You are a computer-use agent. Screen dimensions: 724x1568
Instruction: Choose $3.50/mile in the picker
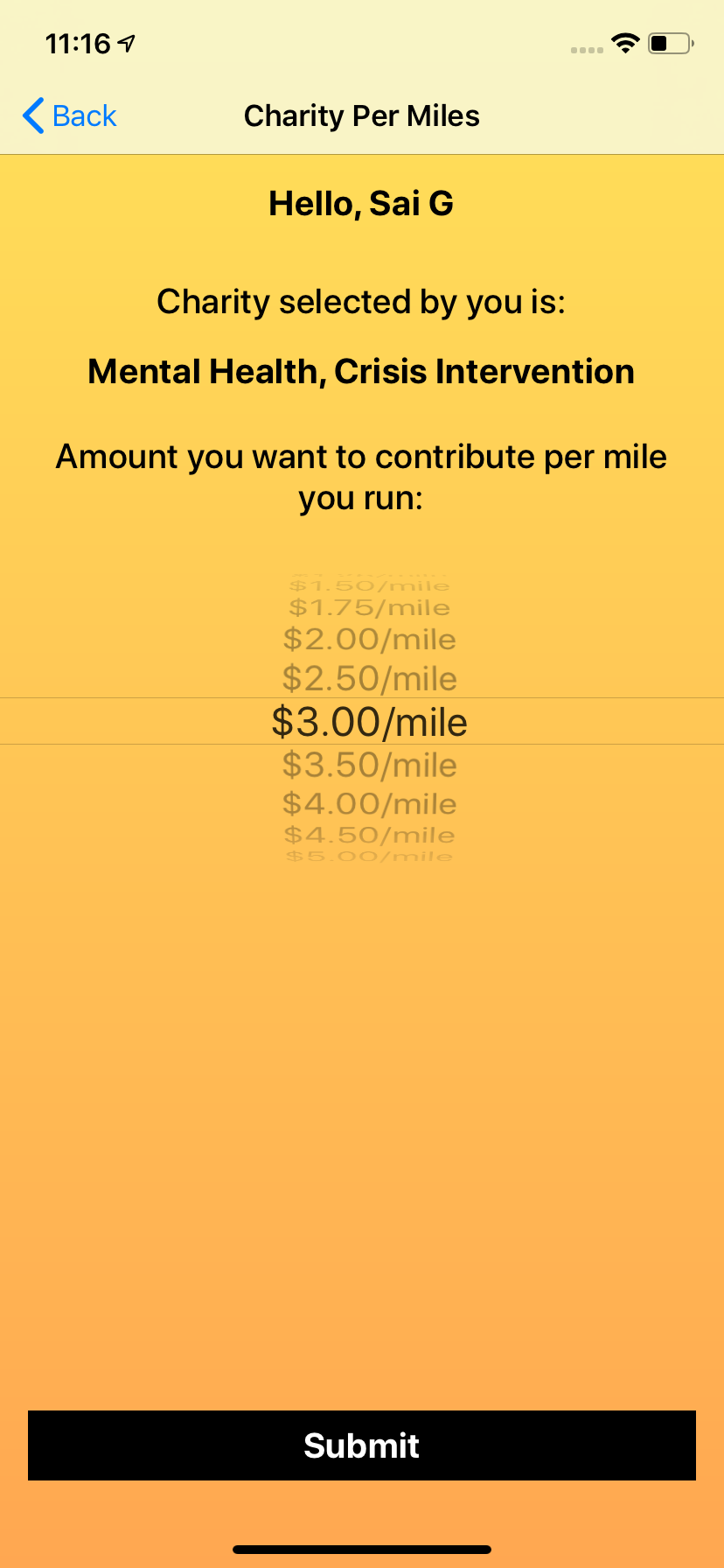[x=369, y=766]
